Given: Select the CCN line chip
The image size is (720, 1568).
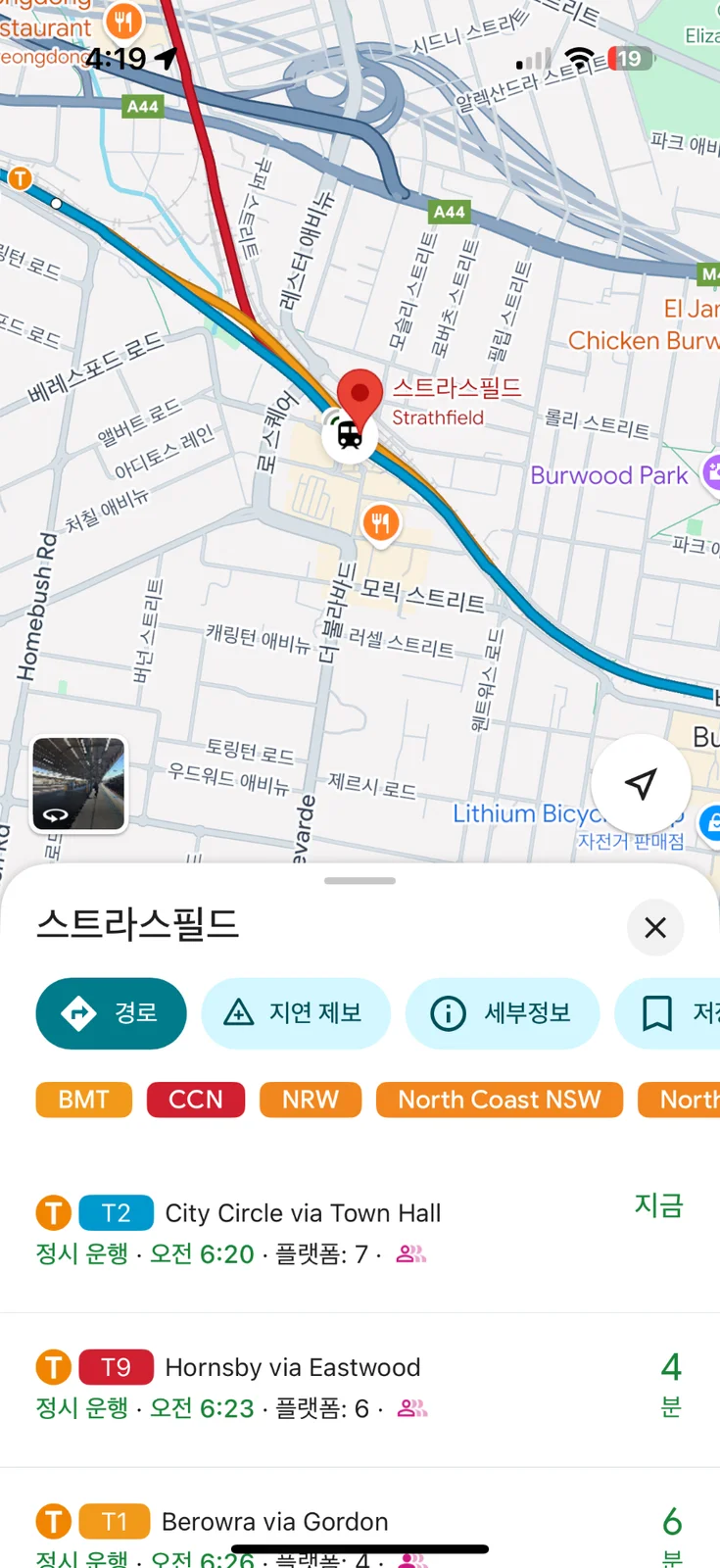Looking at the screenshot, I should click(x=196, y=1100).
